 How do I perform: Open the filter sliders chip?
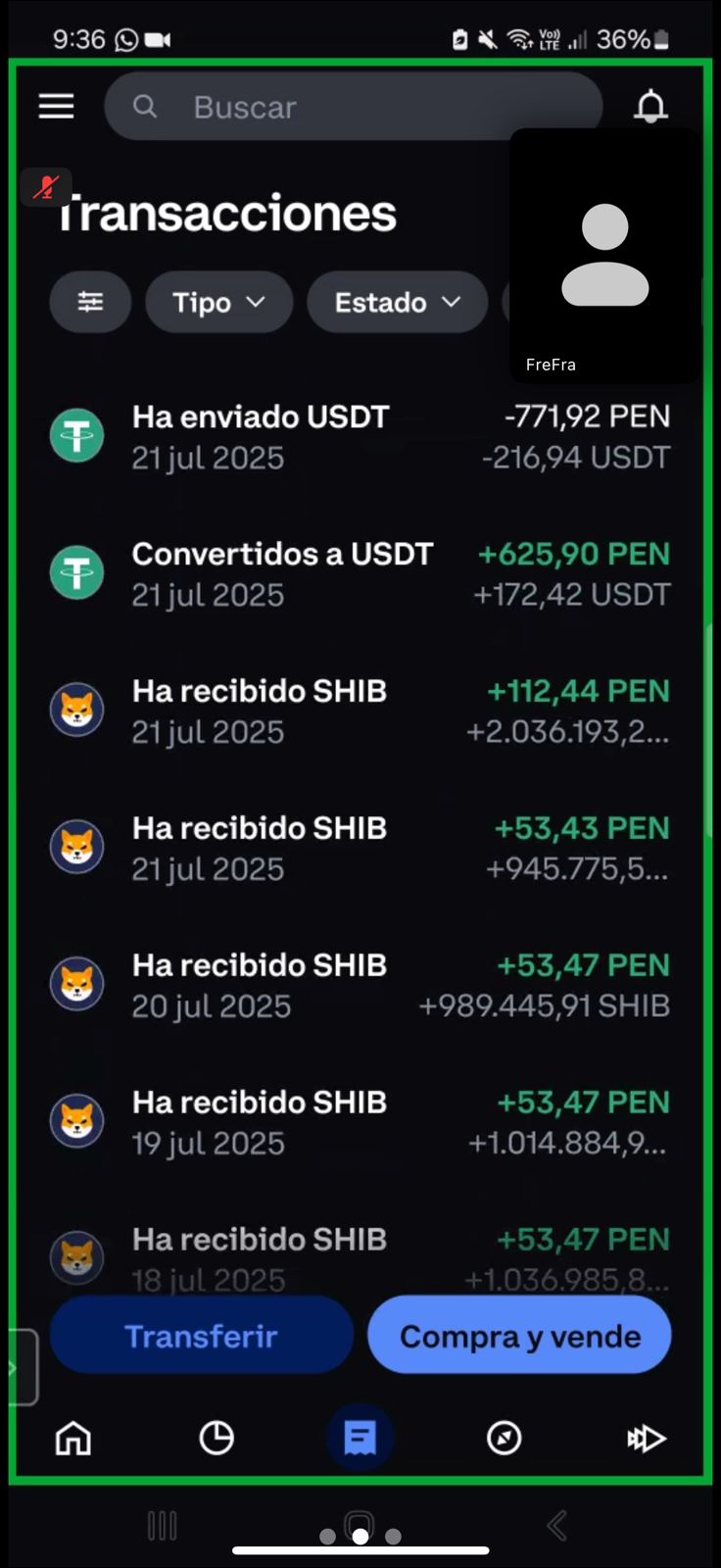coord(90,302)
